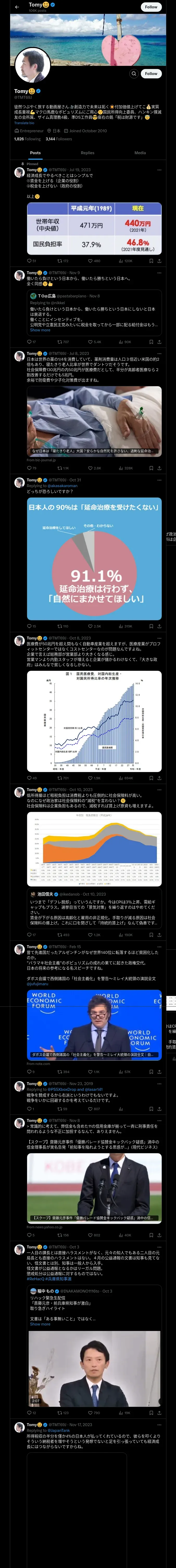Follow Tomy via button beside the search icon

(x=150, y=74)
